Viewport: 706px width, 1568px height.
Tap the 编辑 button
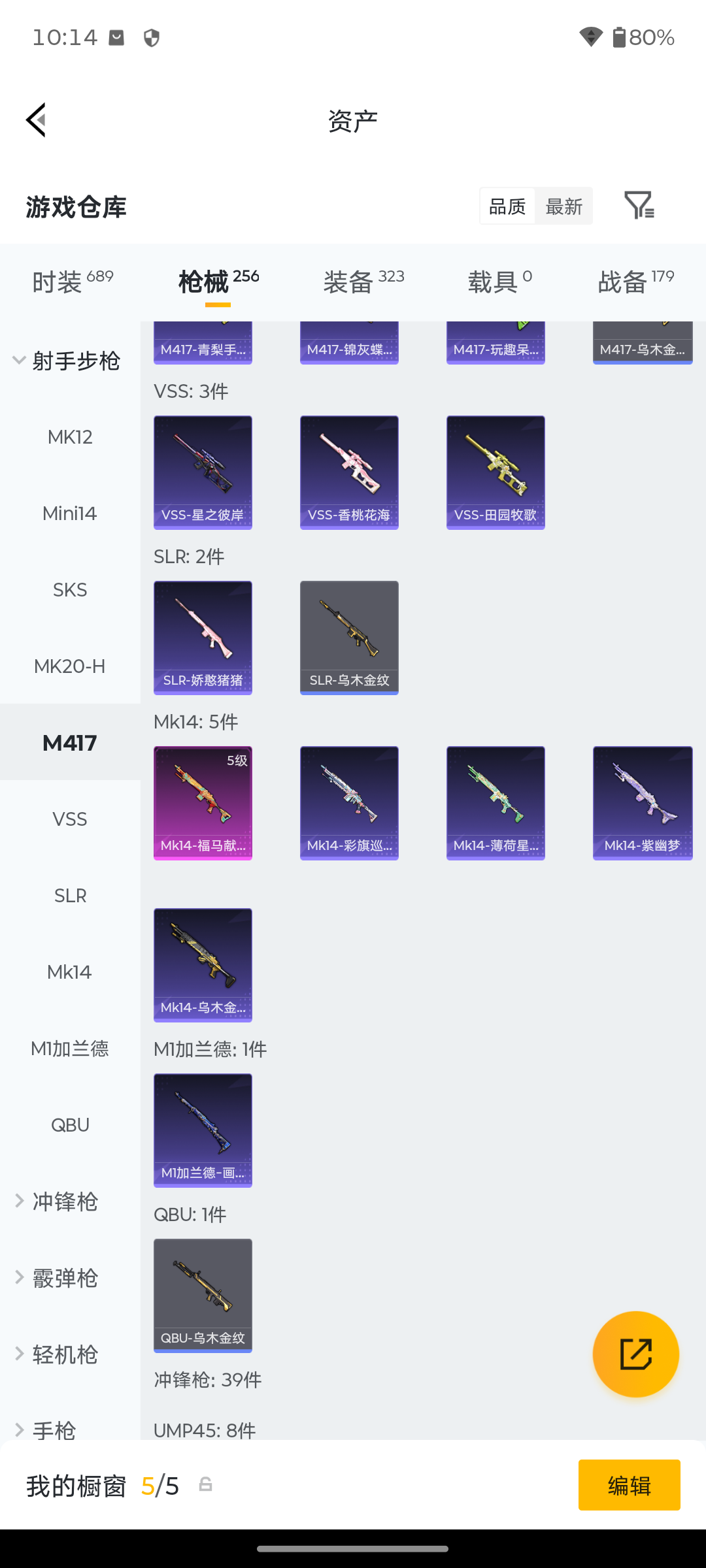coord(629,1485)
